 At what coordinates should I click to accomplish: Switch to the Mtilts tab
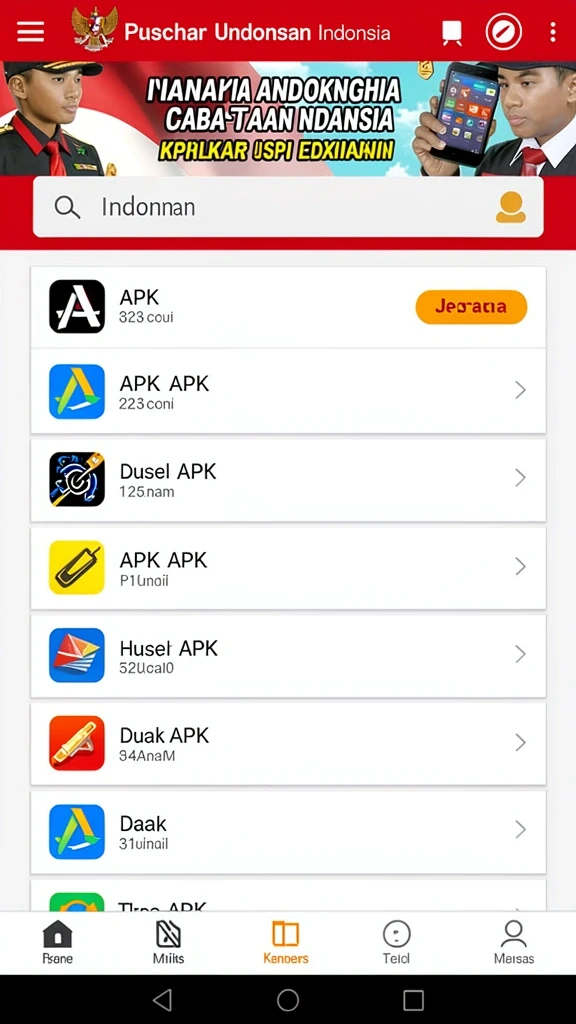pos(168,942)
